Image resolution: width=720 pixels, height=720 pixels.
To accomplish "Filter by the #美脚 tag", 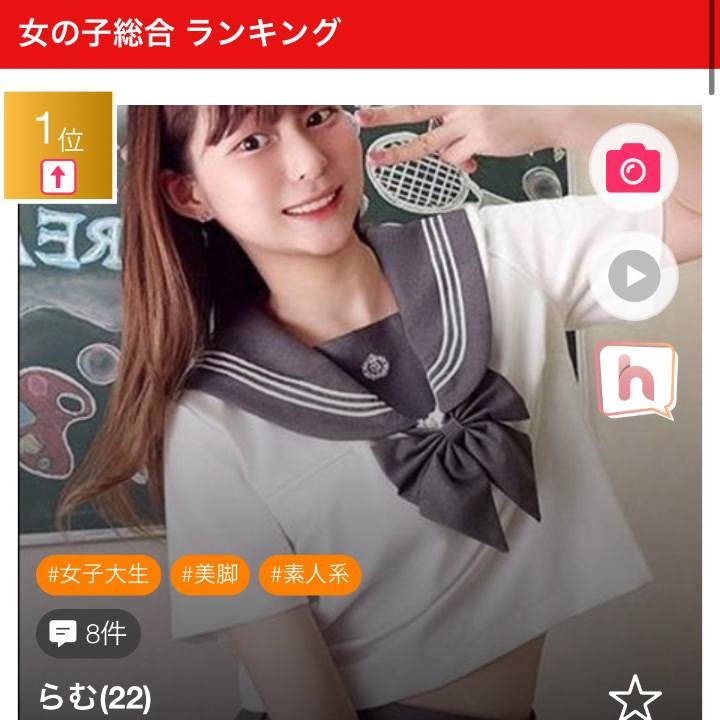I will click(x=208, y=574).
